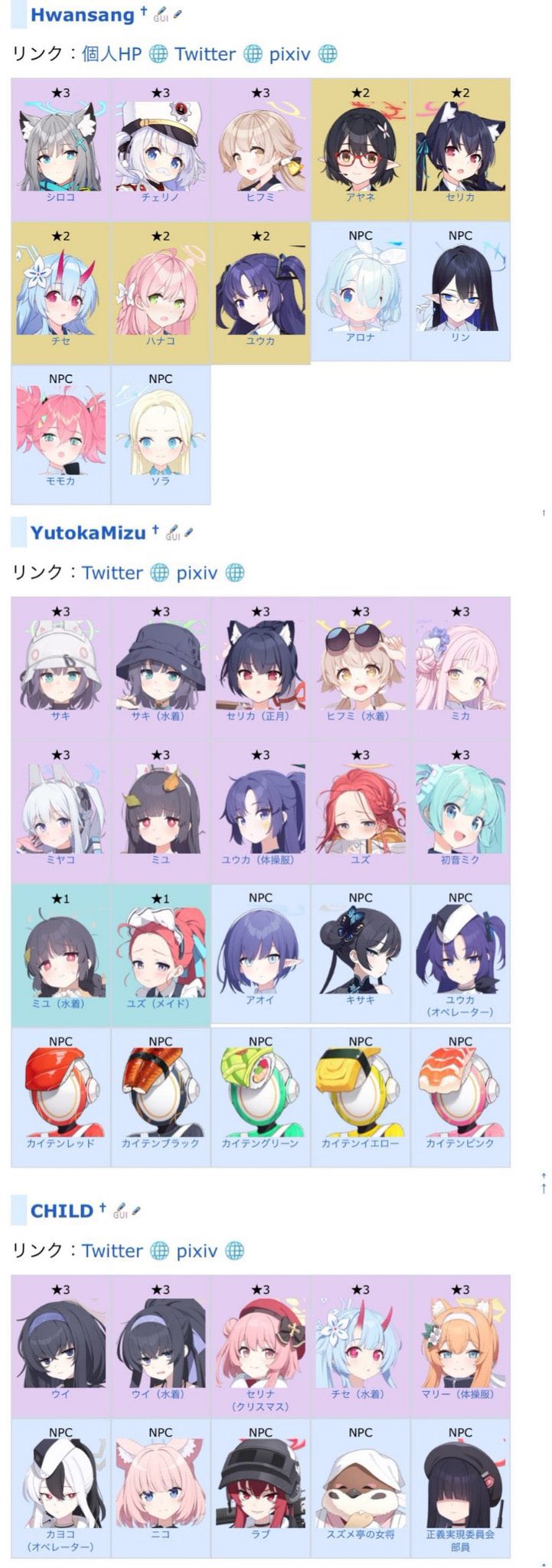552x1568 pixels.
Task: Open the シロコ character tile
Action: point(60,149)
